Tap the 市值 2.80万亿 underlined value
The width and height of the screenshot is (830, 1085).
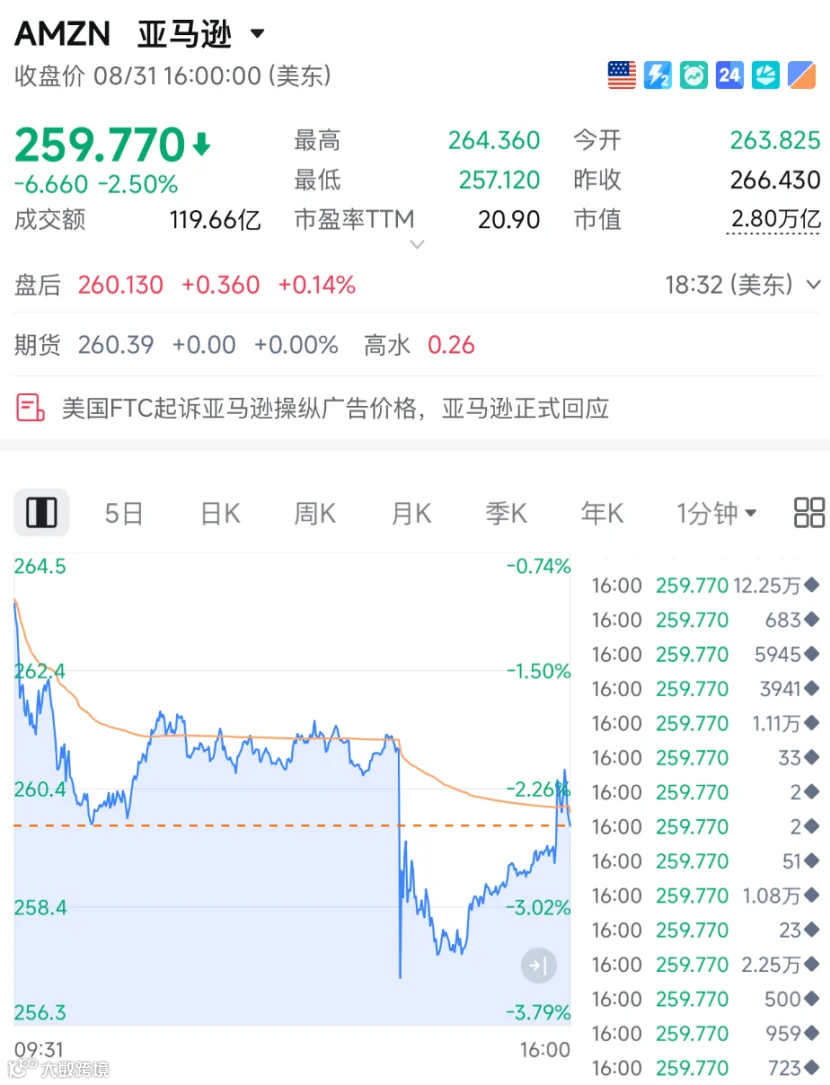pos(775,219)
